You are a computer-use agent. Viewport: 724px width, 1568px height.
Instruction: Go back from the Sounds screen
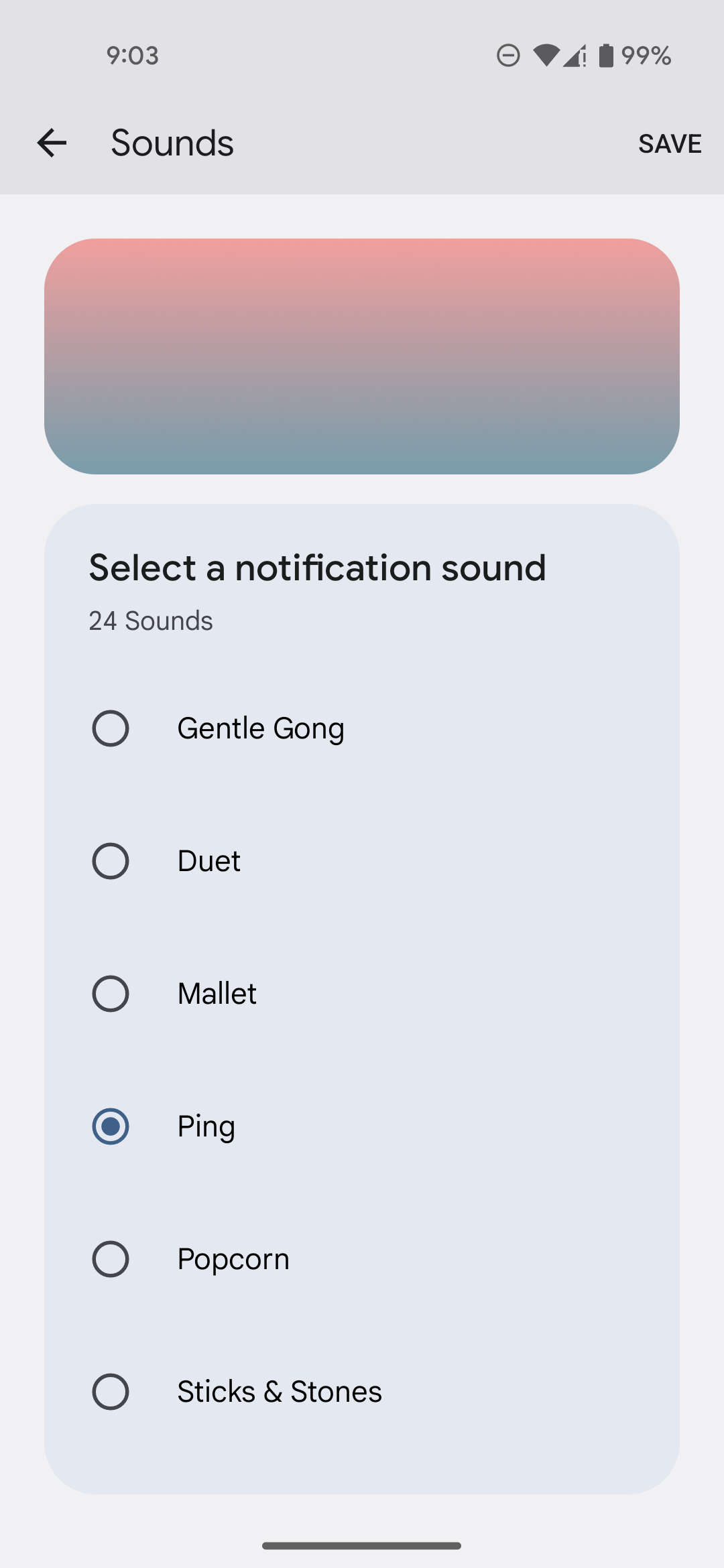point(52,143)
